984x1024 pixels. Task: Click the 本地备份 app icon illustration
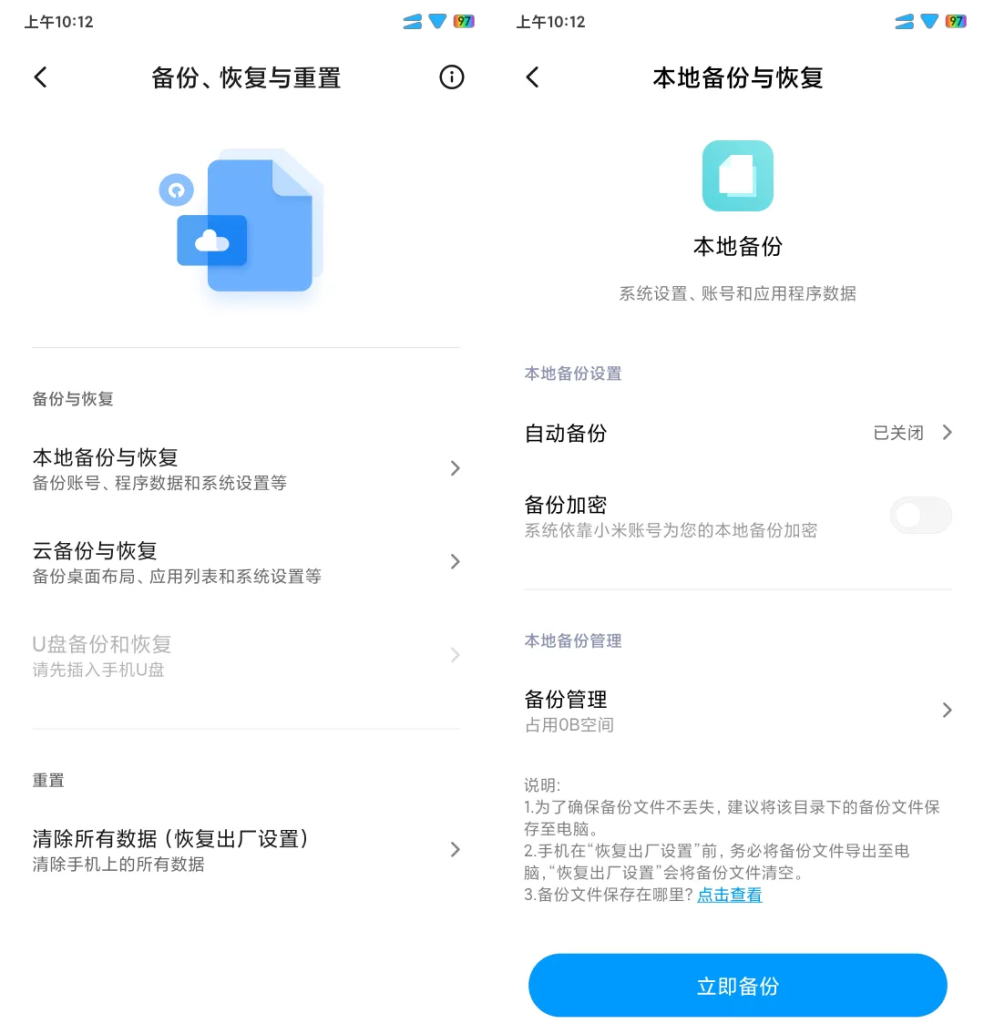(737, 176)
